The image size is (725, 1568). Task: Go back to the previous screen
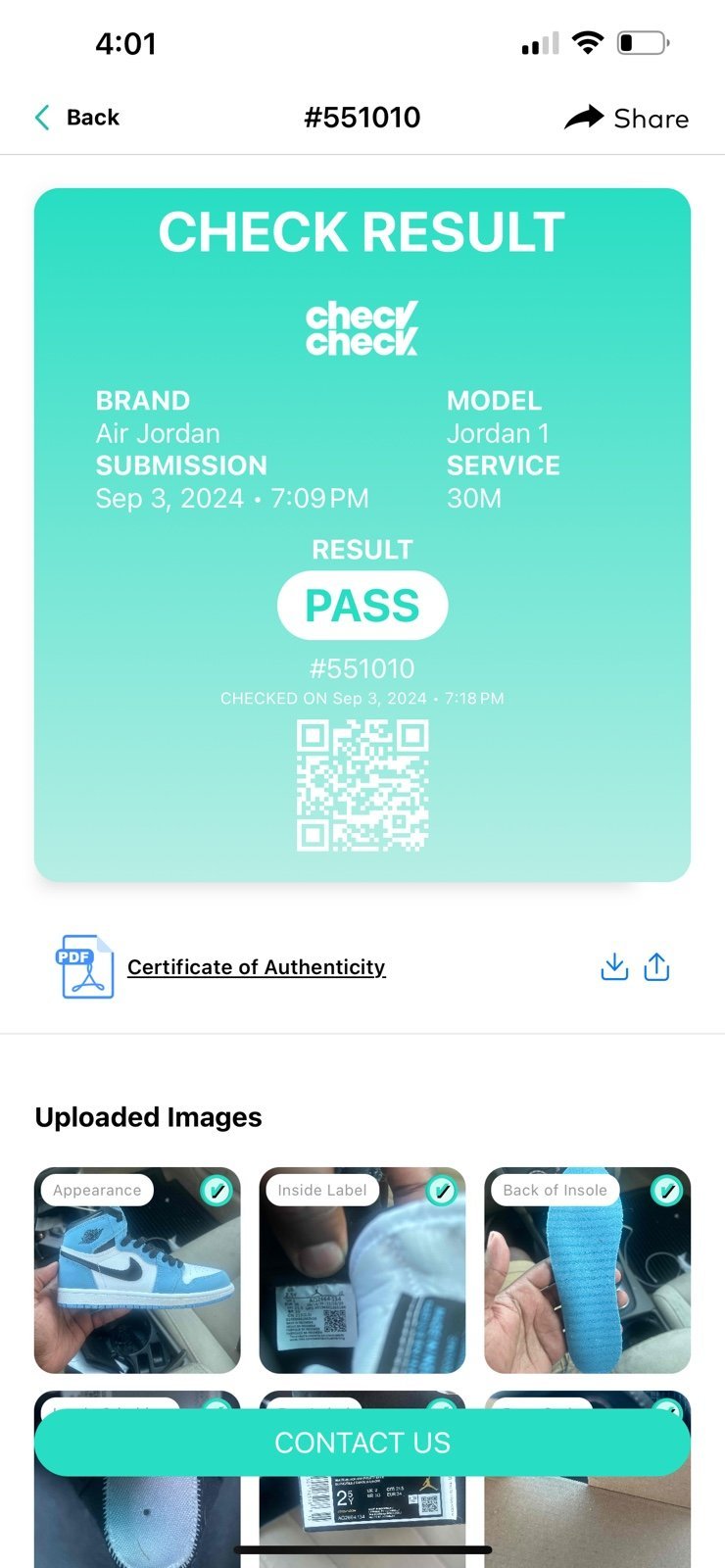click(76, 118)
